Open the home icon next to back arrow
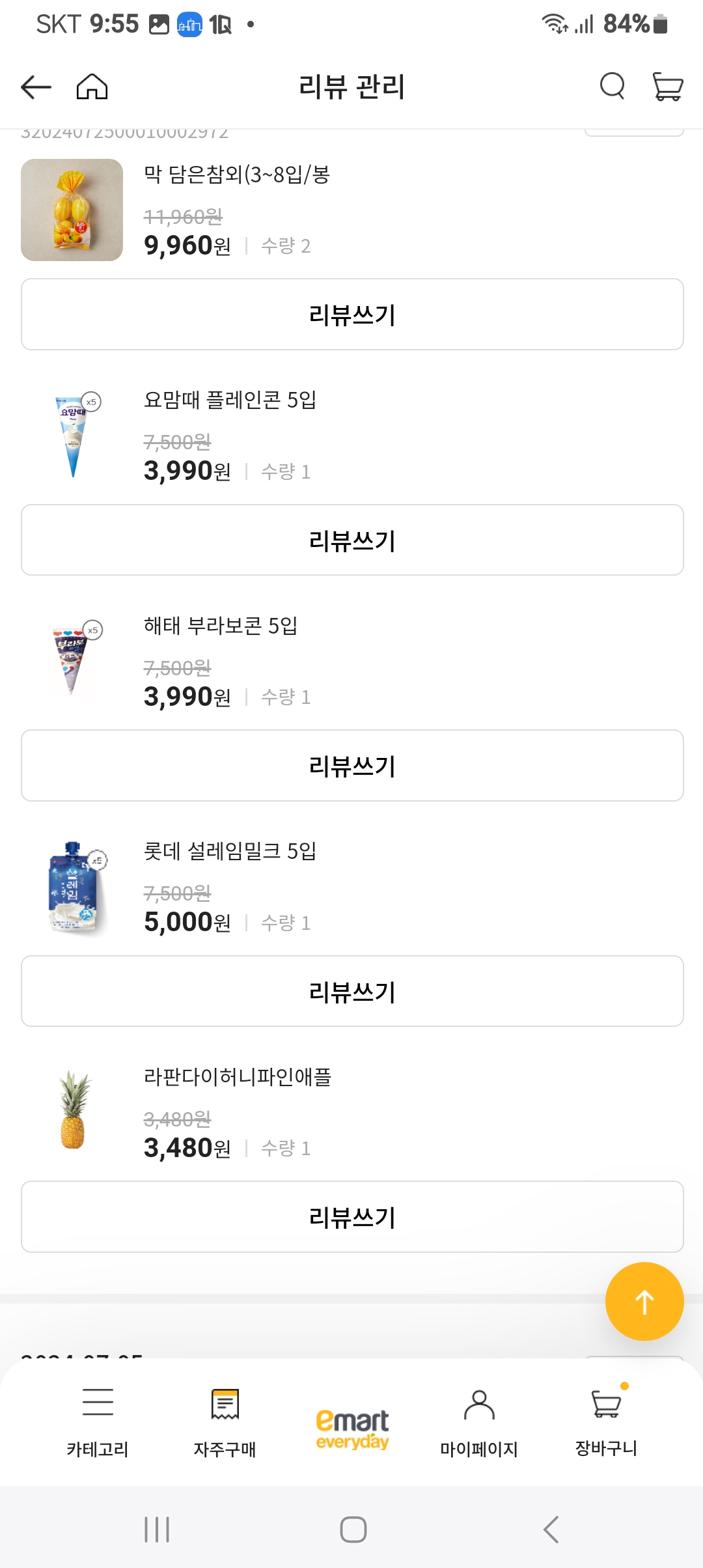The image size is (703, 1568). [x=93, y=87]
